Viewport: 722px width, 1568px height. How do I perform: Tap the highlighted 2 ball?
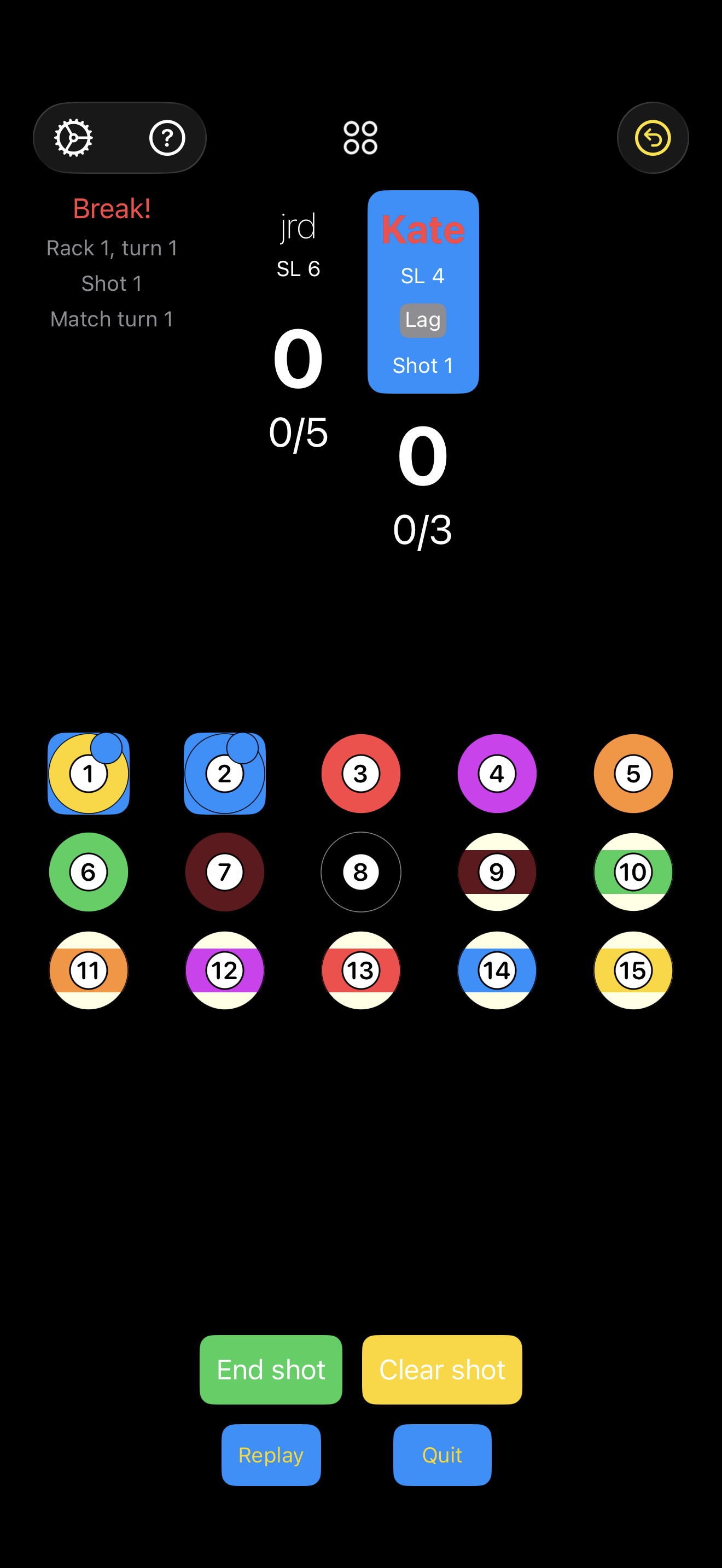225,773
